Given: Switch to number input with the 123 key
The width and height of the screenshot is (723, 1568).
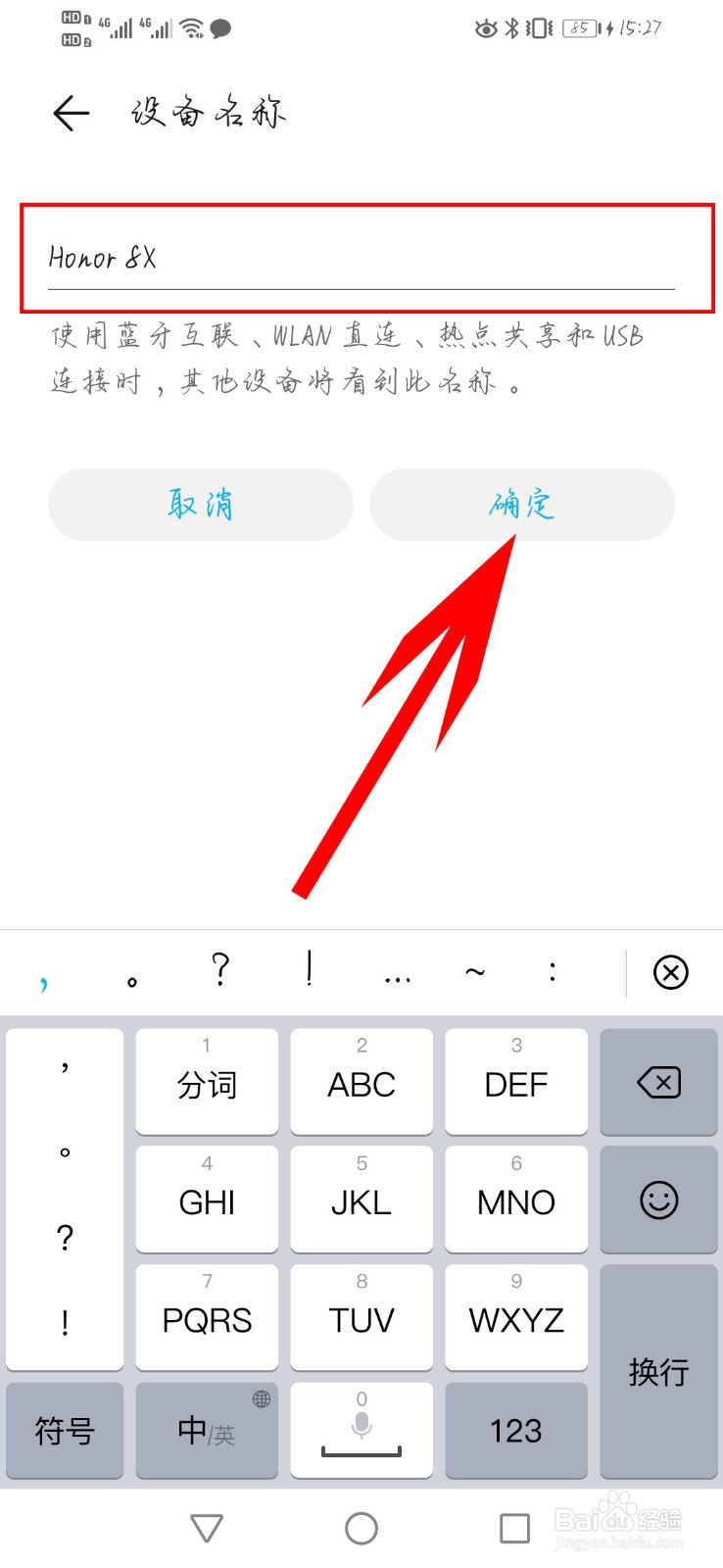Looking at the screenshot, I should point(516,1431).
